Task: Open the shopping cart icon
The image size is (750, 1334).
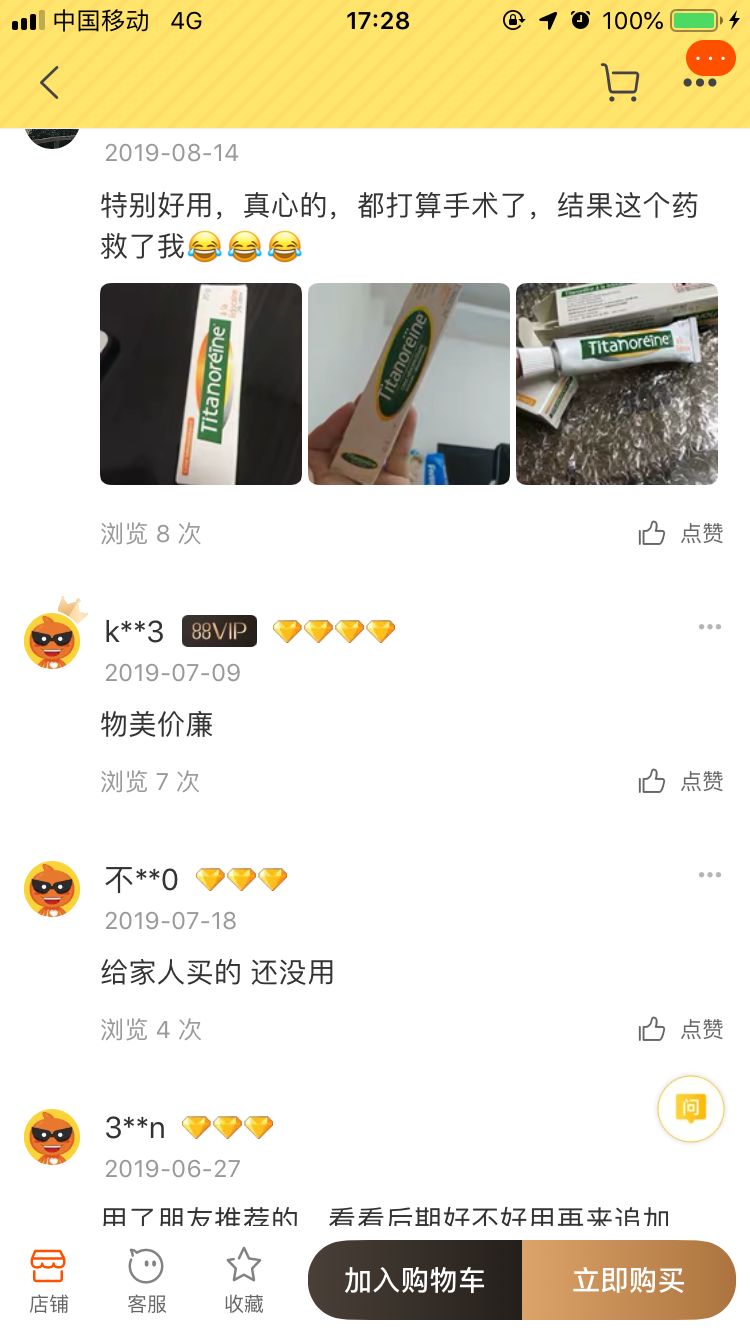Action: click(x=620, y=83)
